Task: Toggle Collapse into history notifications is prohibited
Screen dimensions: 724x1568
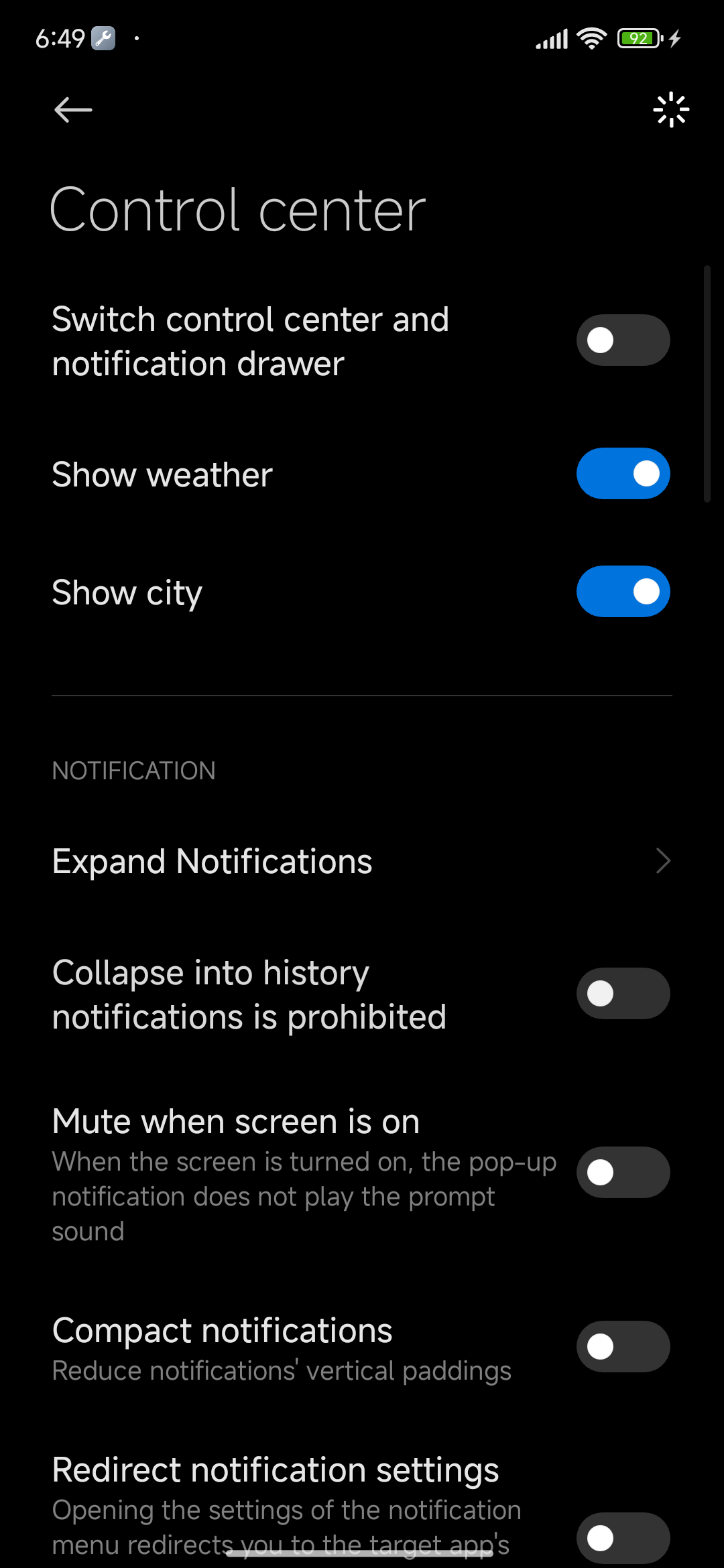Action: pos(623,994)
